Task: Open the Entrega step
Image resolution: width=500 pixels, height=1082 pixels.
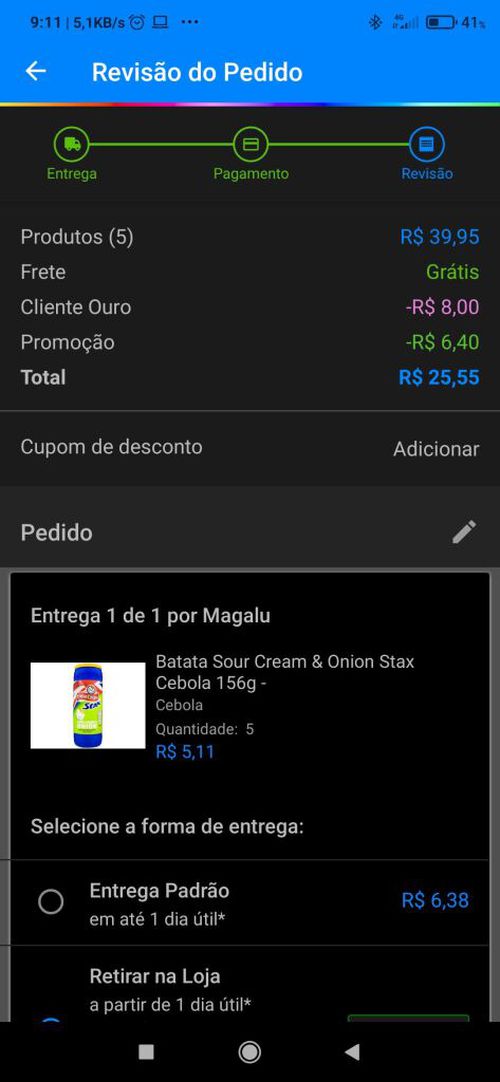Action: (72, 154)
